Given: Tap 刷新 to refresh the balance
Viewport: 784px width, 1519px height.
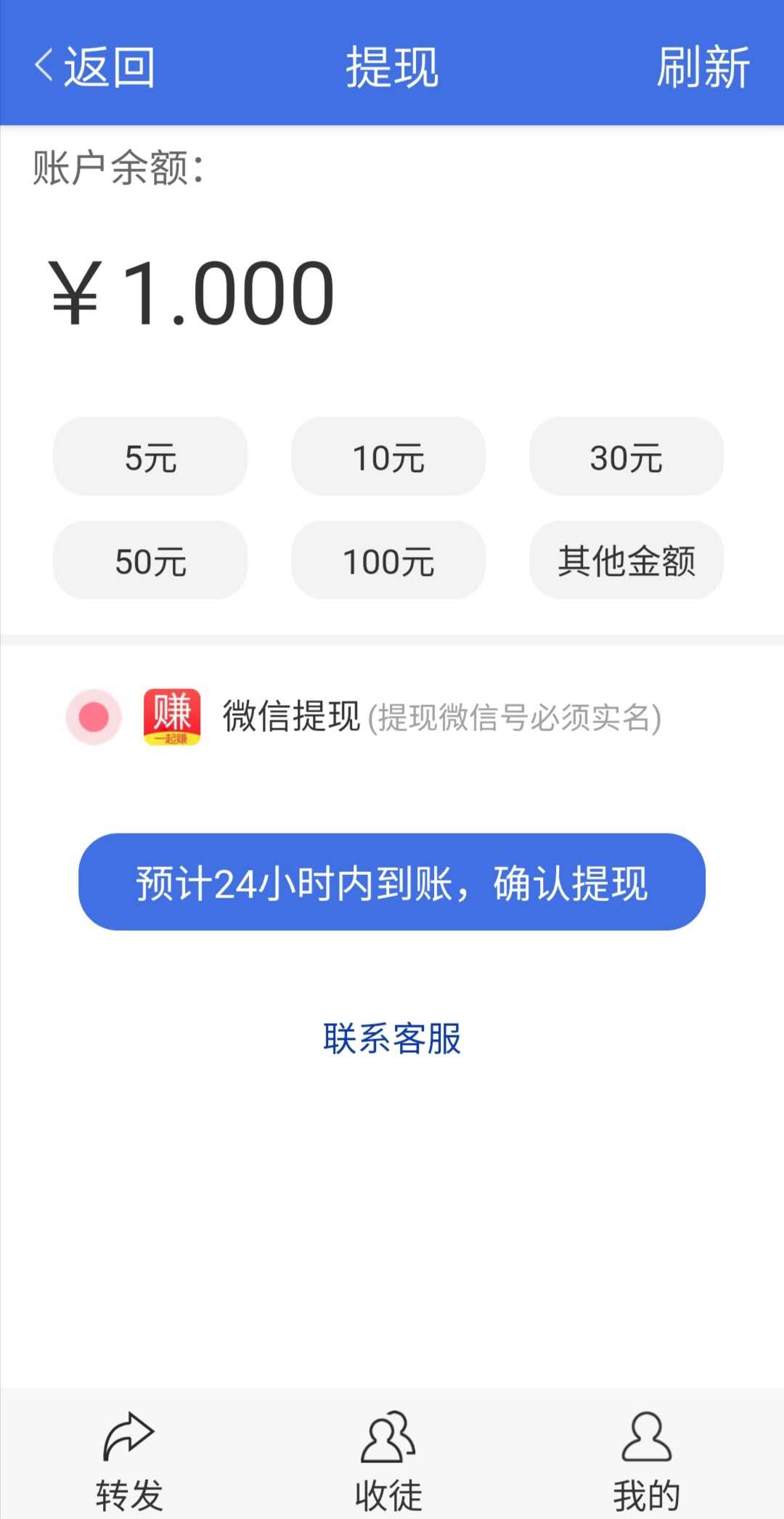Looking at the screenshot, I should tap(703, 67).
